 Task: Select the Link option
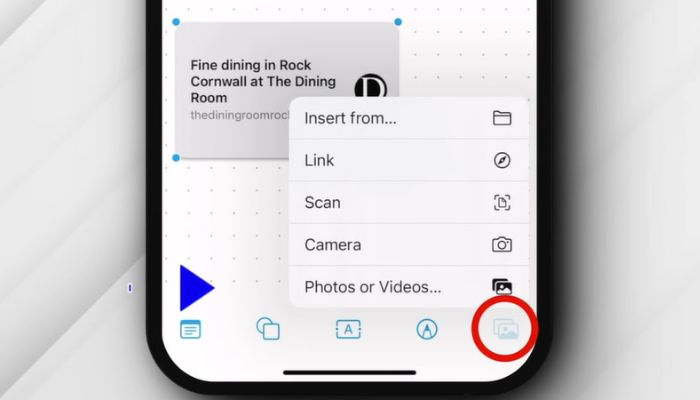pyautogui.click(x=408, y=160)
